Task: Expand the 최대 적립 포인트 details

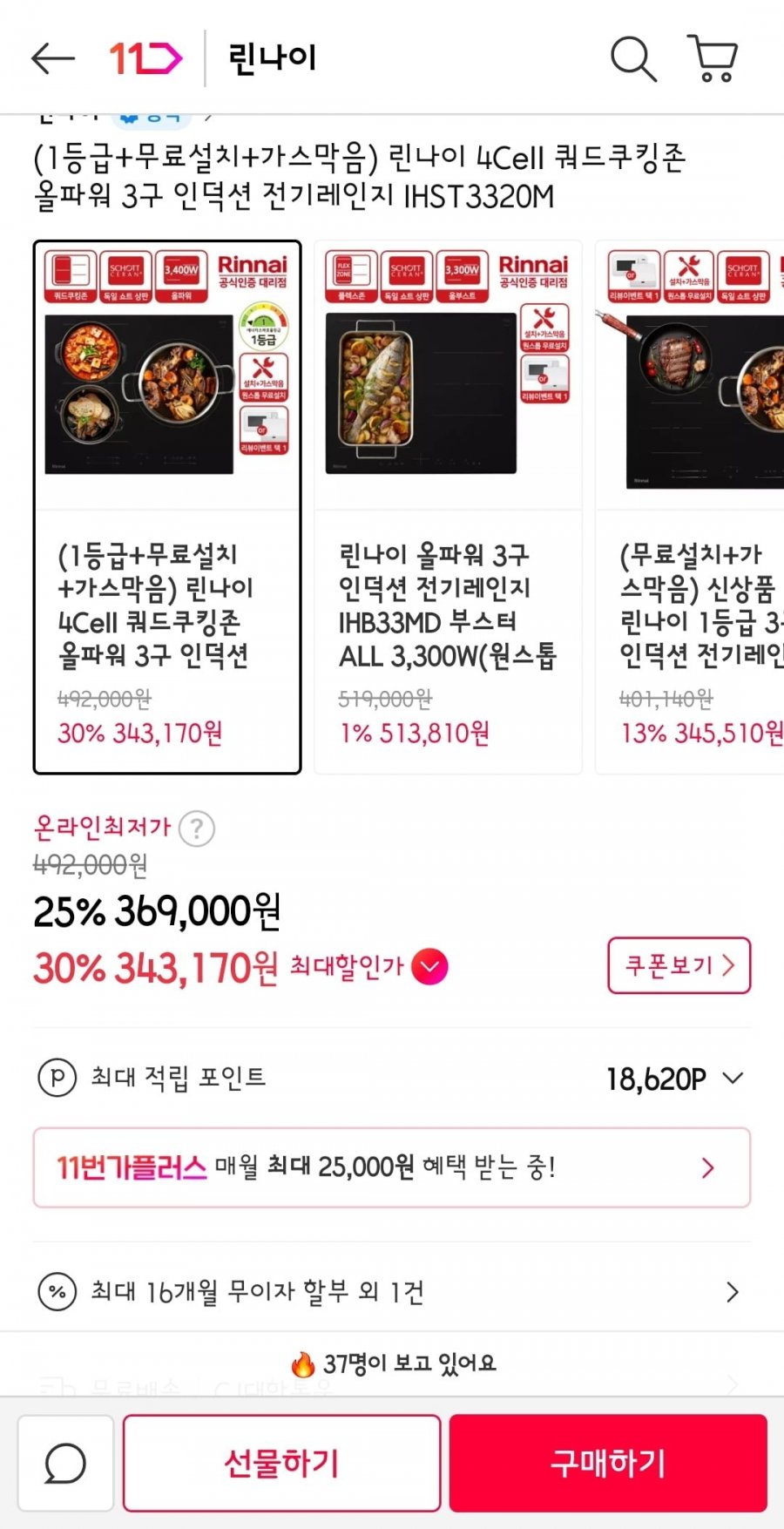Action: click(733, 1079)
